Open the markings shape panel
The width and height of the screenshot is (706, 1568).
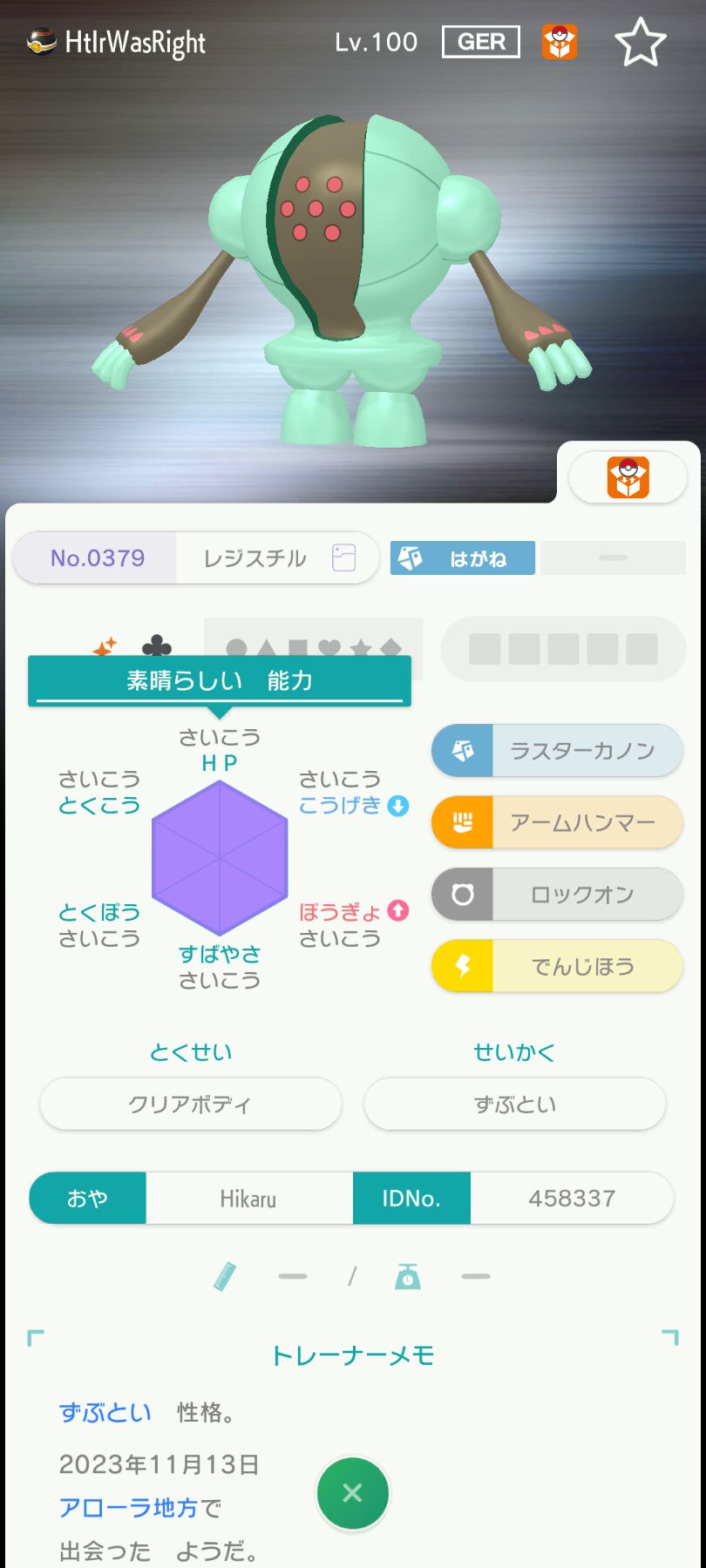click(314, 648)
